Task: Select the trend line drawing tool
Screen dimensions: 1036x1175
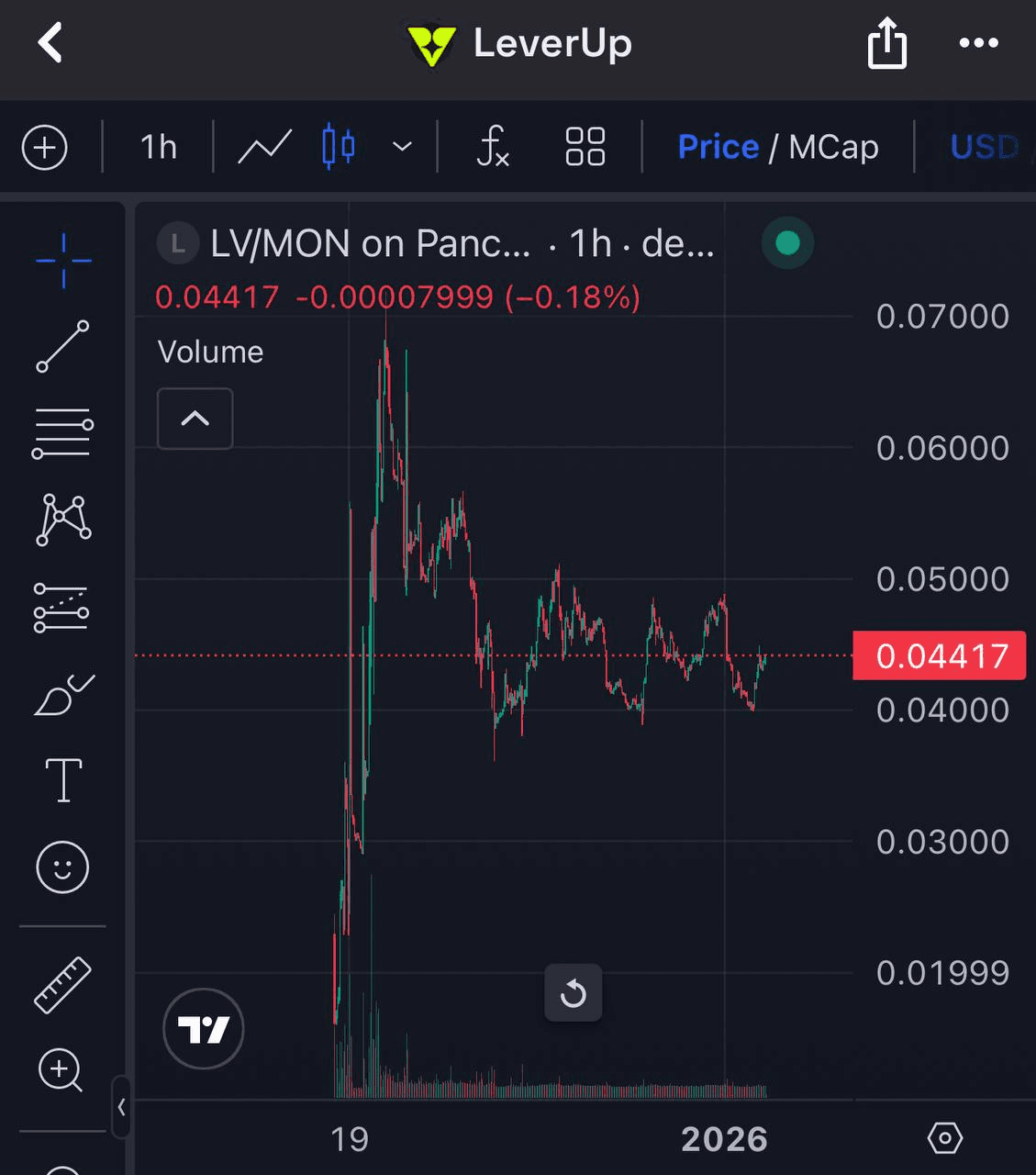Action: click(62, 346)
